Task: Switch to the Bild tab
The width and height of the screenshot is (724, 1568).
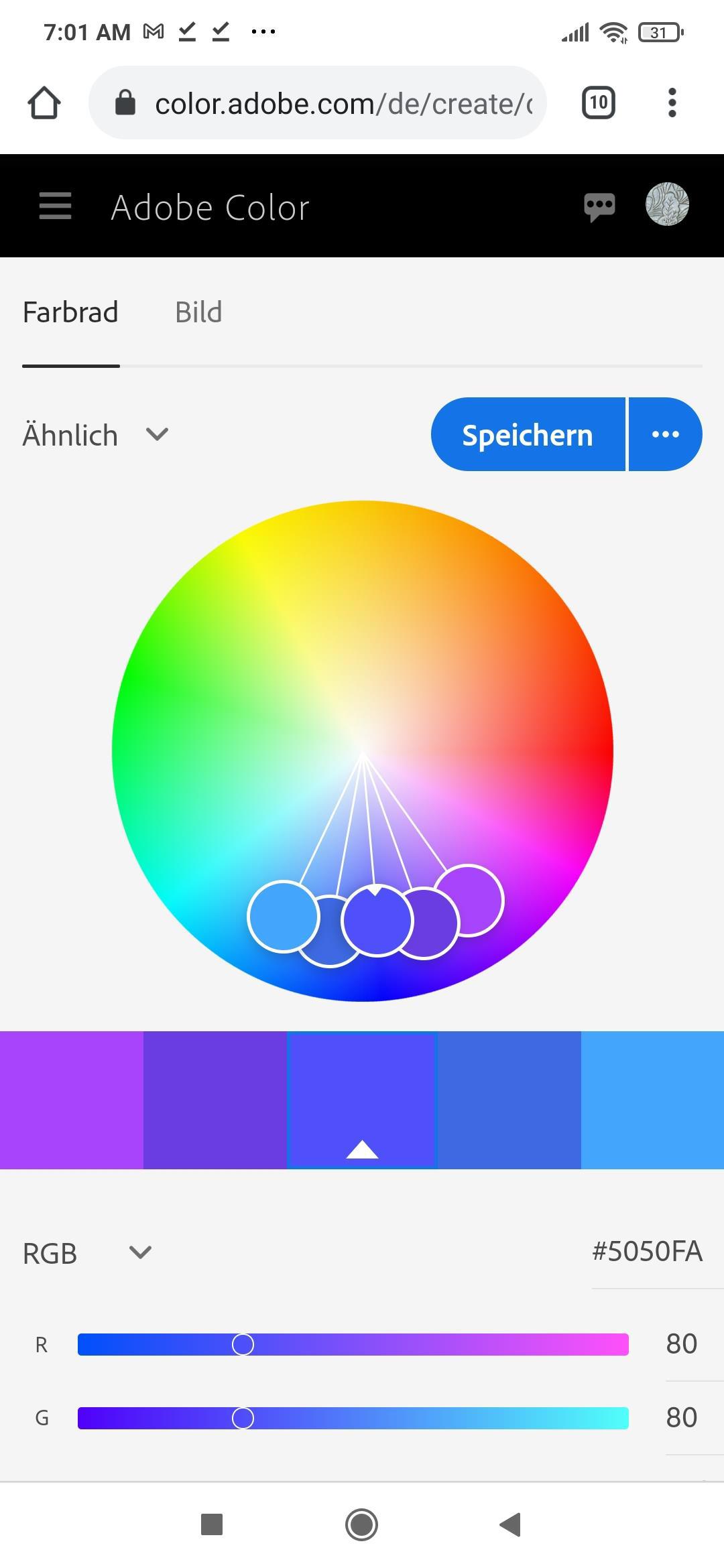Action: 198,312
